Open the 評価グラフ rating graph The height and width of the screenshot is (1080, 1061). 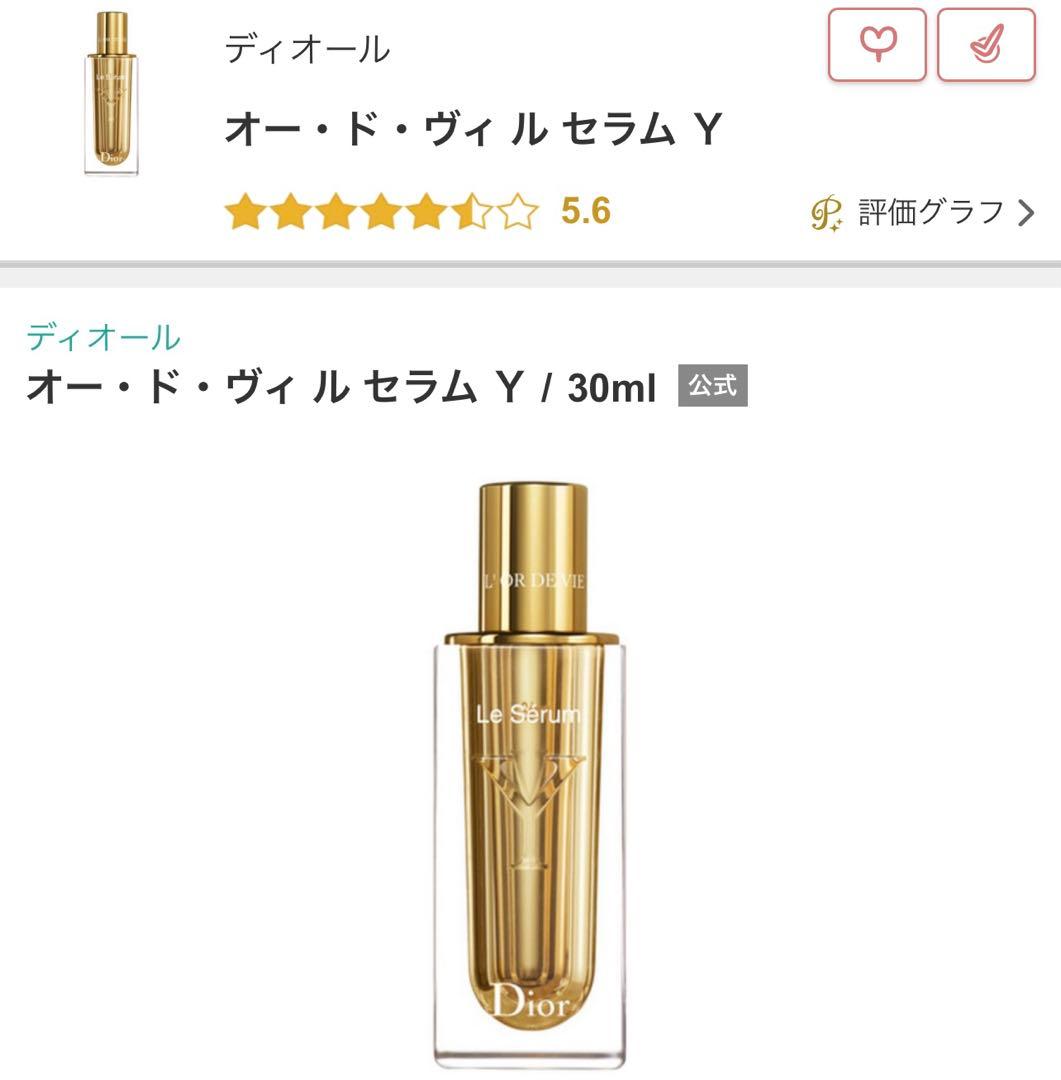tap(922, 212)
